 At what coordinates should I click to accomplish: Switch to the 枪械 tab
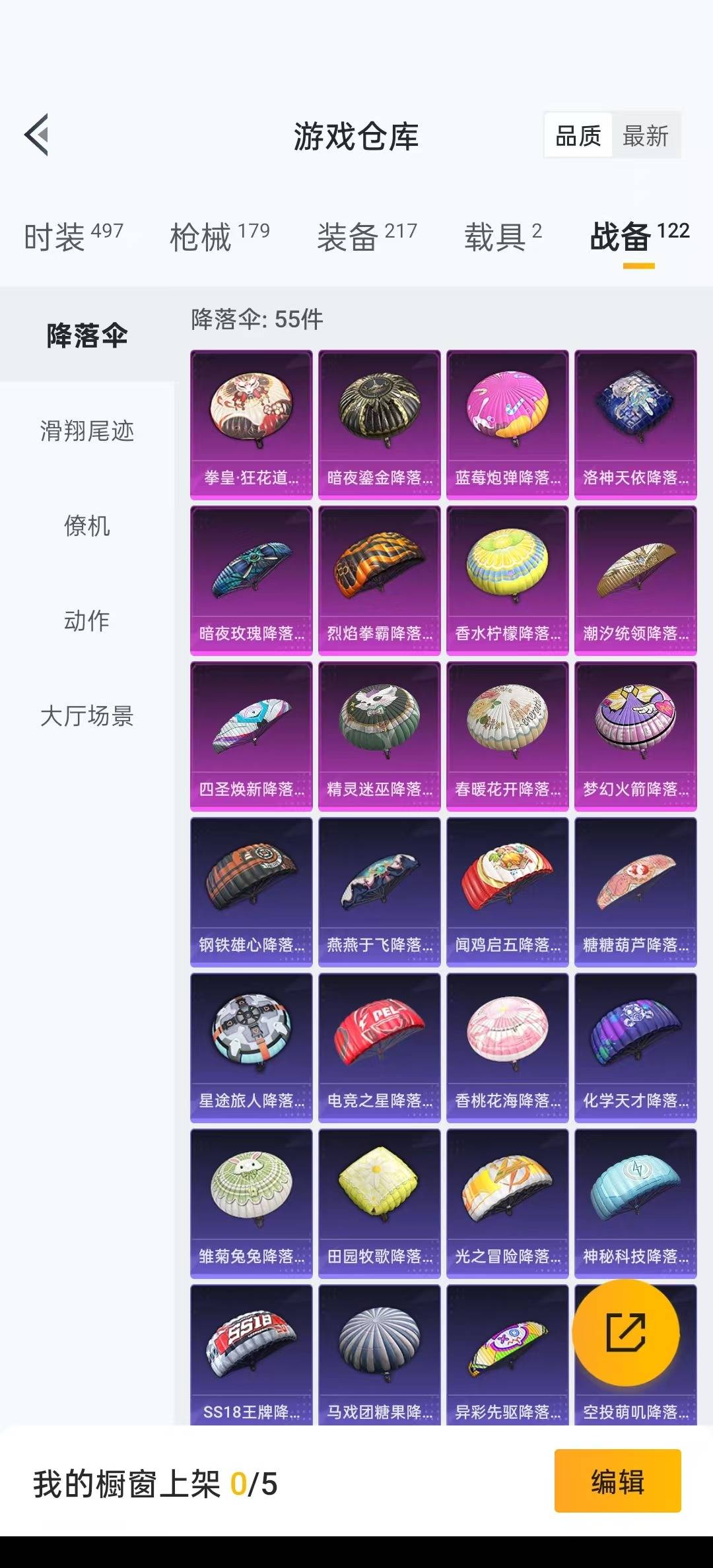pyautogui.click(x=220, y=236)
